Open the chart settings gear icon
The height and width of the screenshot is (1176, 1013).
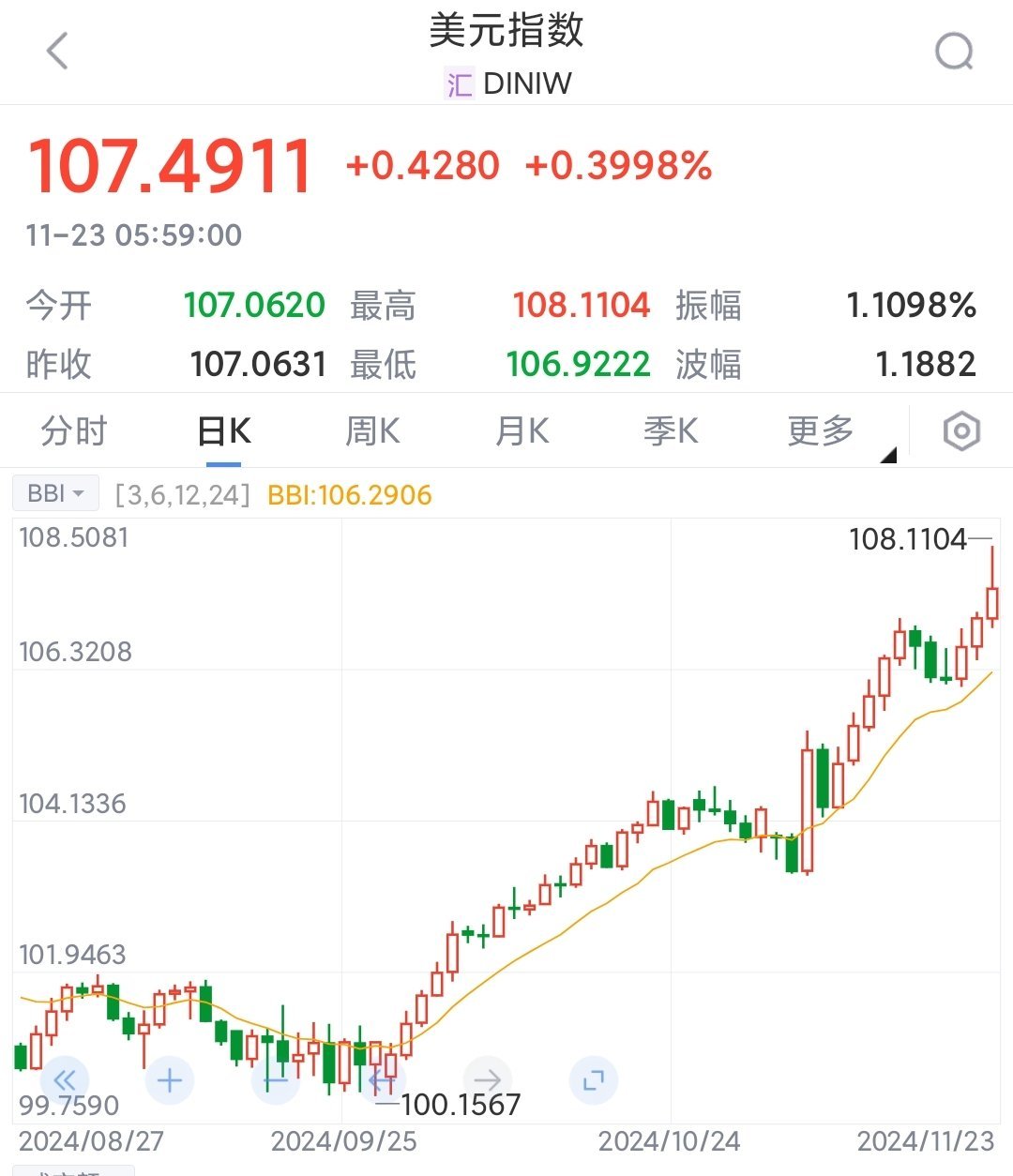(x=961, y=430)
